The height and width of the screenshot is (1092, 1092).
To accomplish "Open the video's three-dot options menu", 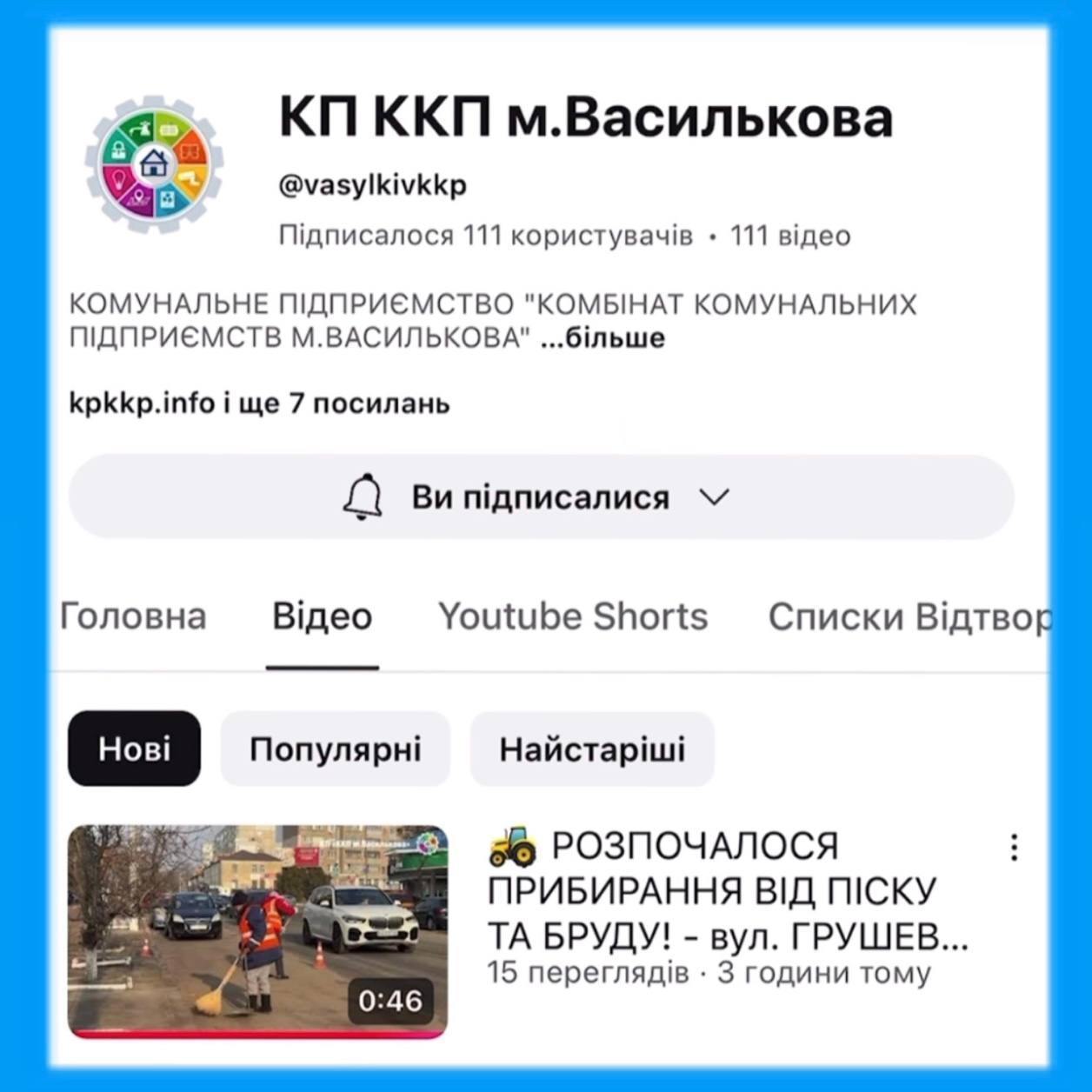I will (1014, 848).
